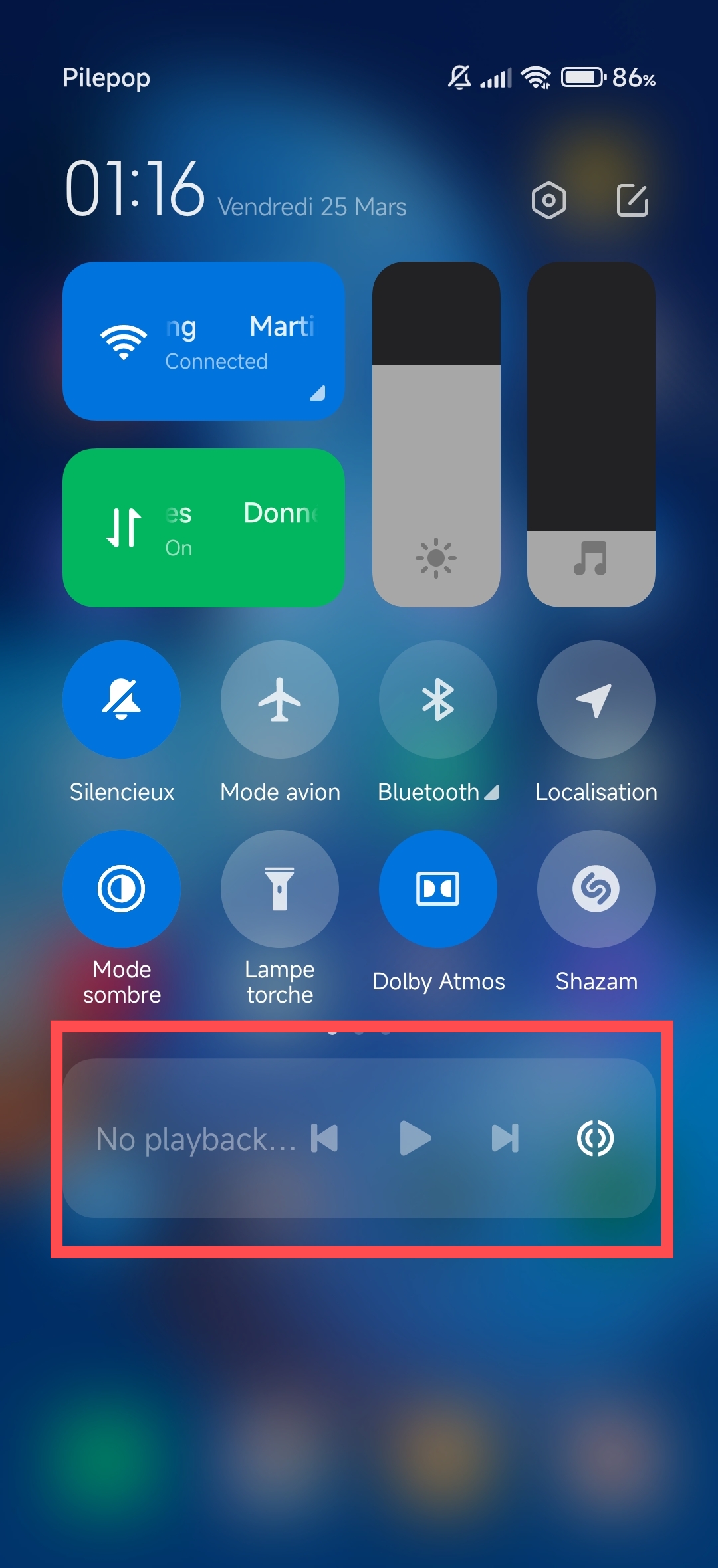Open settings via the gear icon
This screenshot has width=718, height=1568.
548,200
